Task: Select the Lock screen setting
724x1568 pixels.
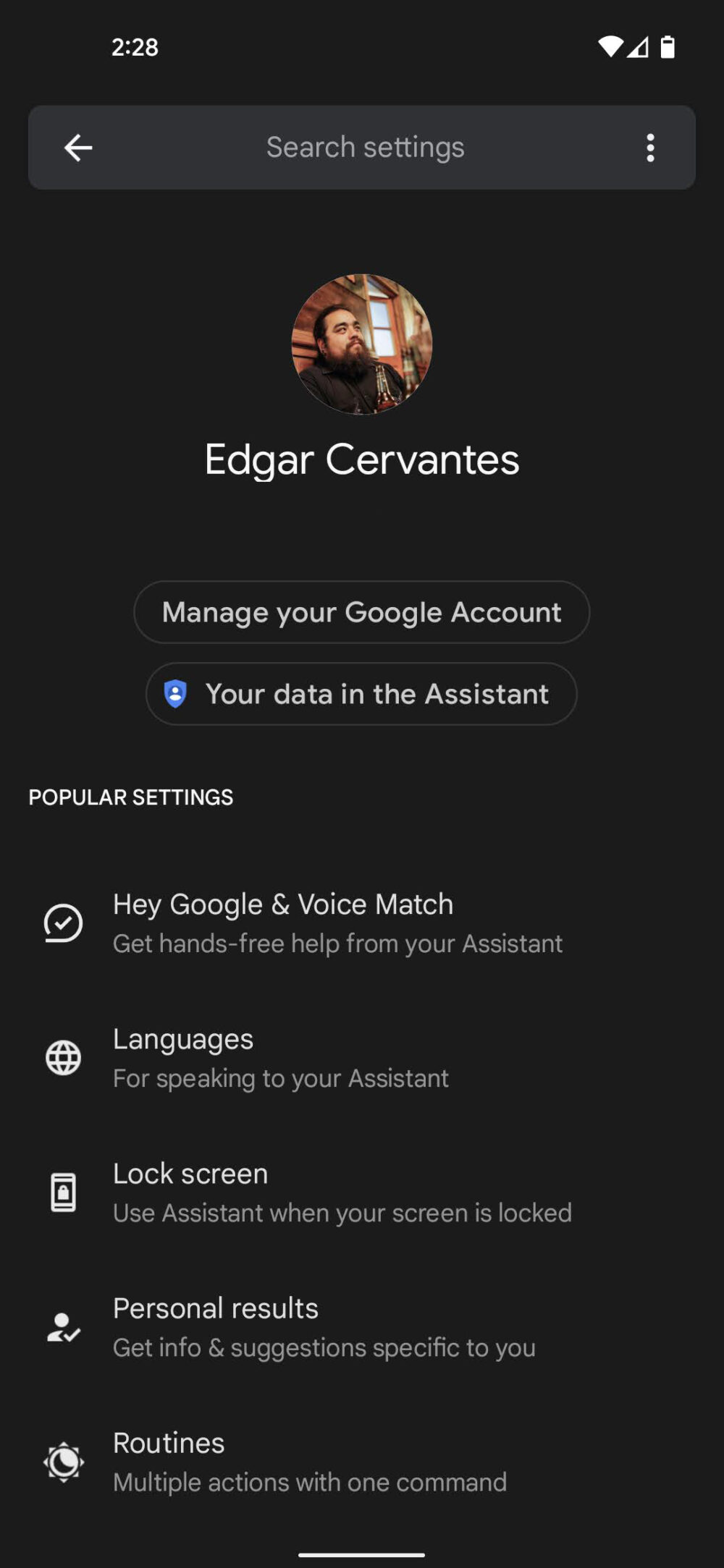Action: 342,1192
